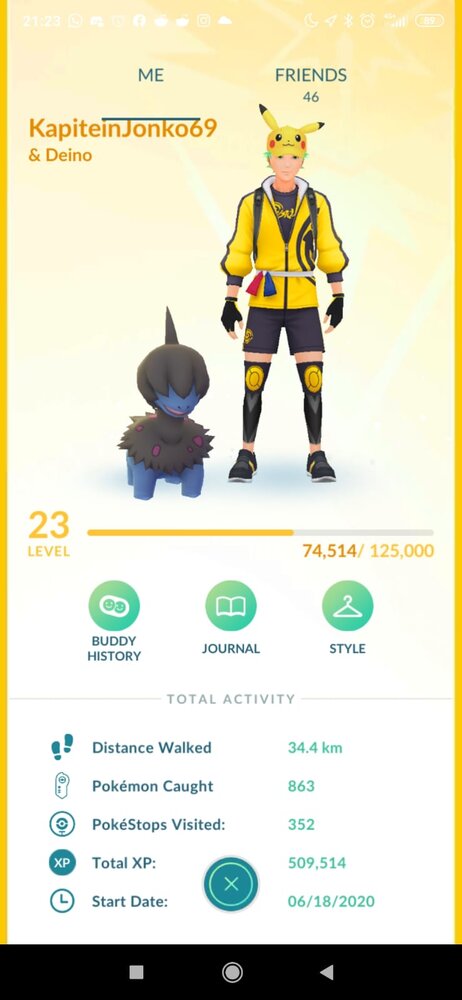Go to the system home screen
Image resolution: width=462 pixels, height=1000 pixels.
pyautogui.click(x=232, y=972)
